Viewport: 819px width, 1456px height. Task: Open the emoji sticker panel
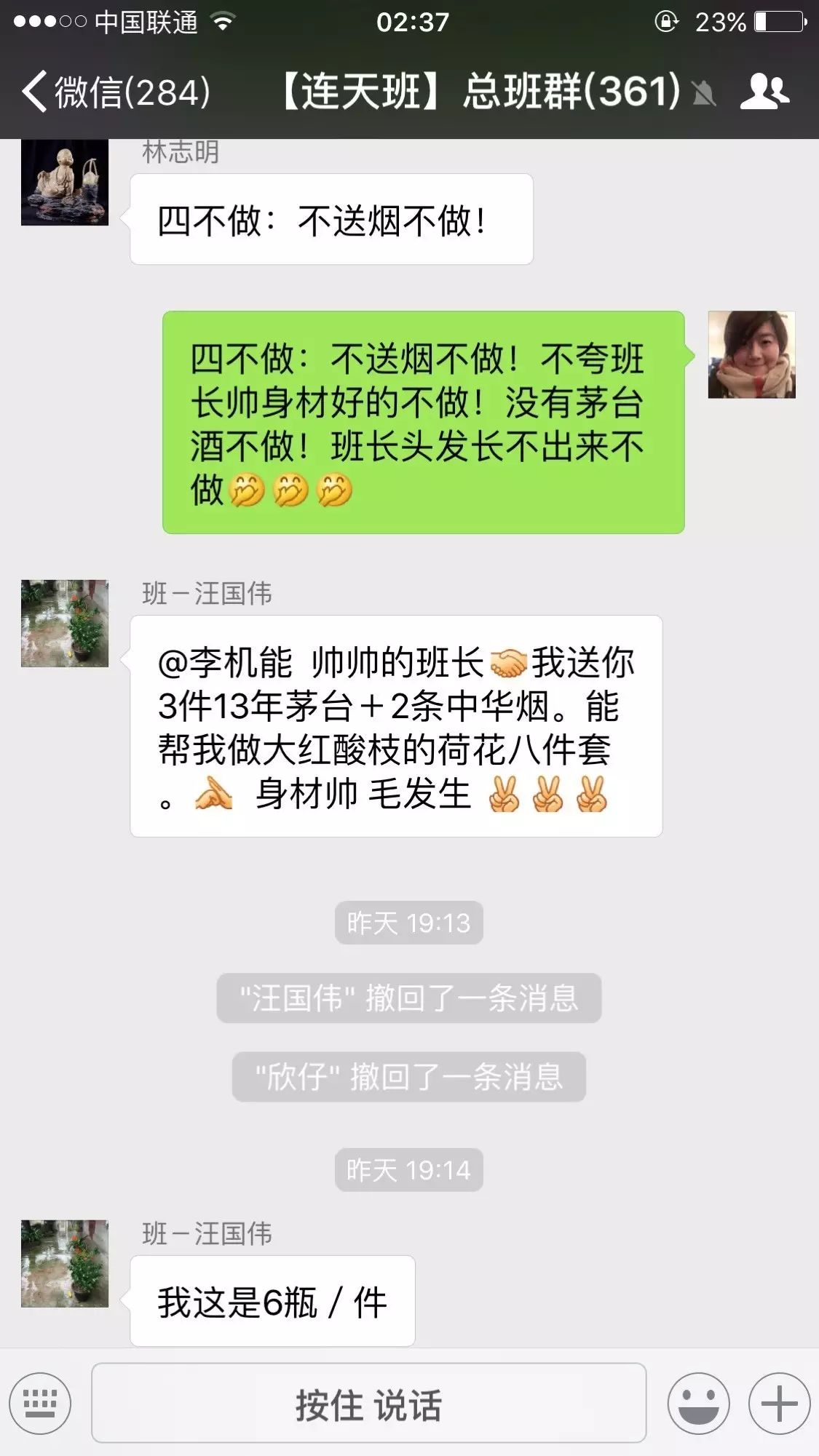click(699, 1404)
